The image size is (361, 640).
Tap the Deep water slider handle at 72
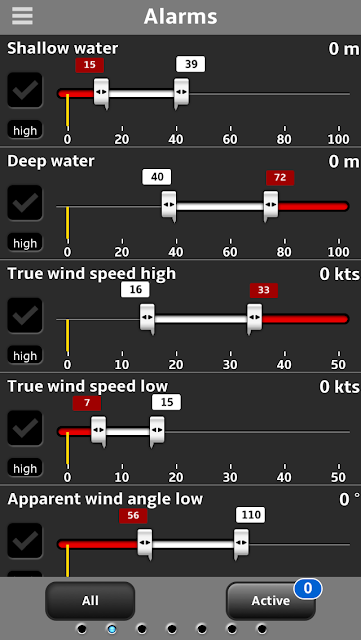coord(271,206)
